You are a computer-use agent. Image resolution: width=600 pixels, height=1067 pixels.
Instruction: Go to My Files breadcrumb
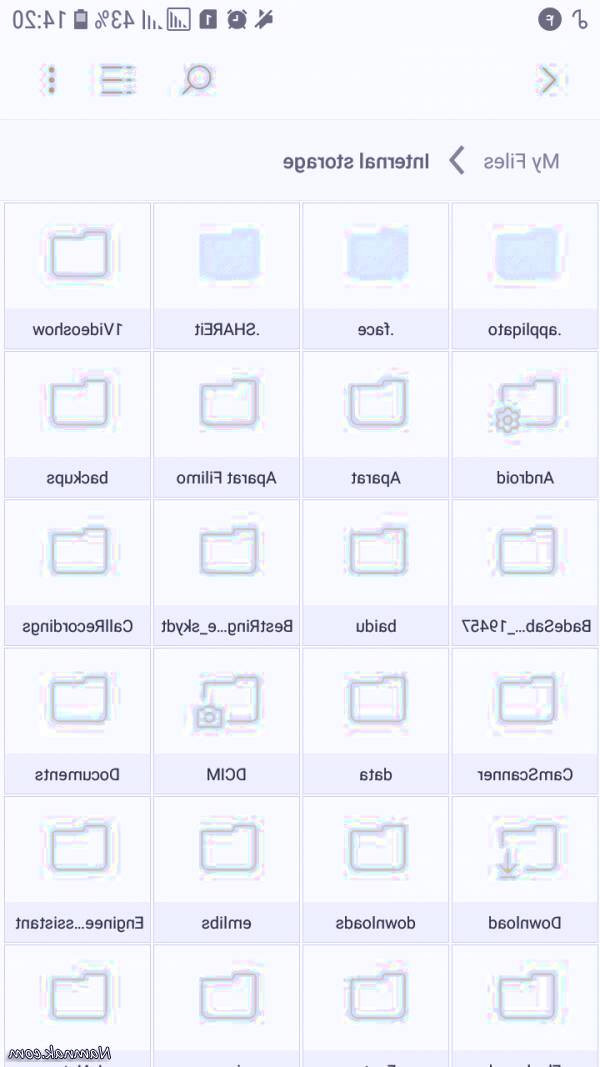(x=521, y=161)
